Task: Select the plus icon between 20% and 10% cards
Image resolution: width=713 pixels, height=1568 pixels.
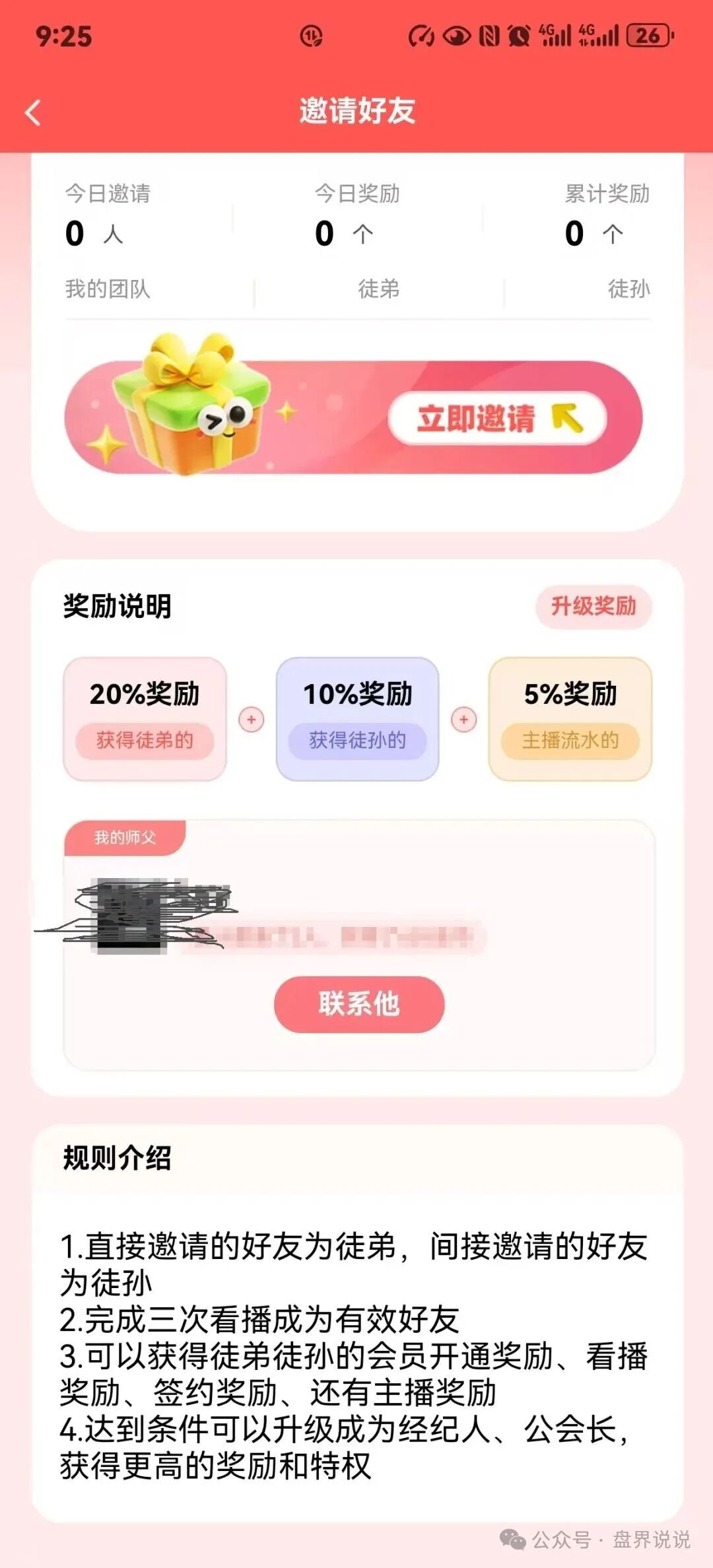Action: tap(251, 720)
